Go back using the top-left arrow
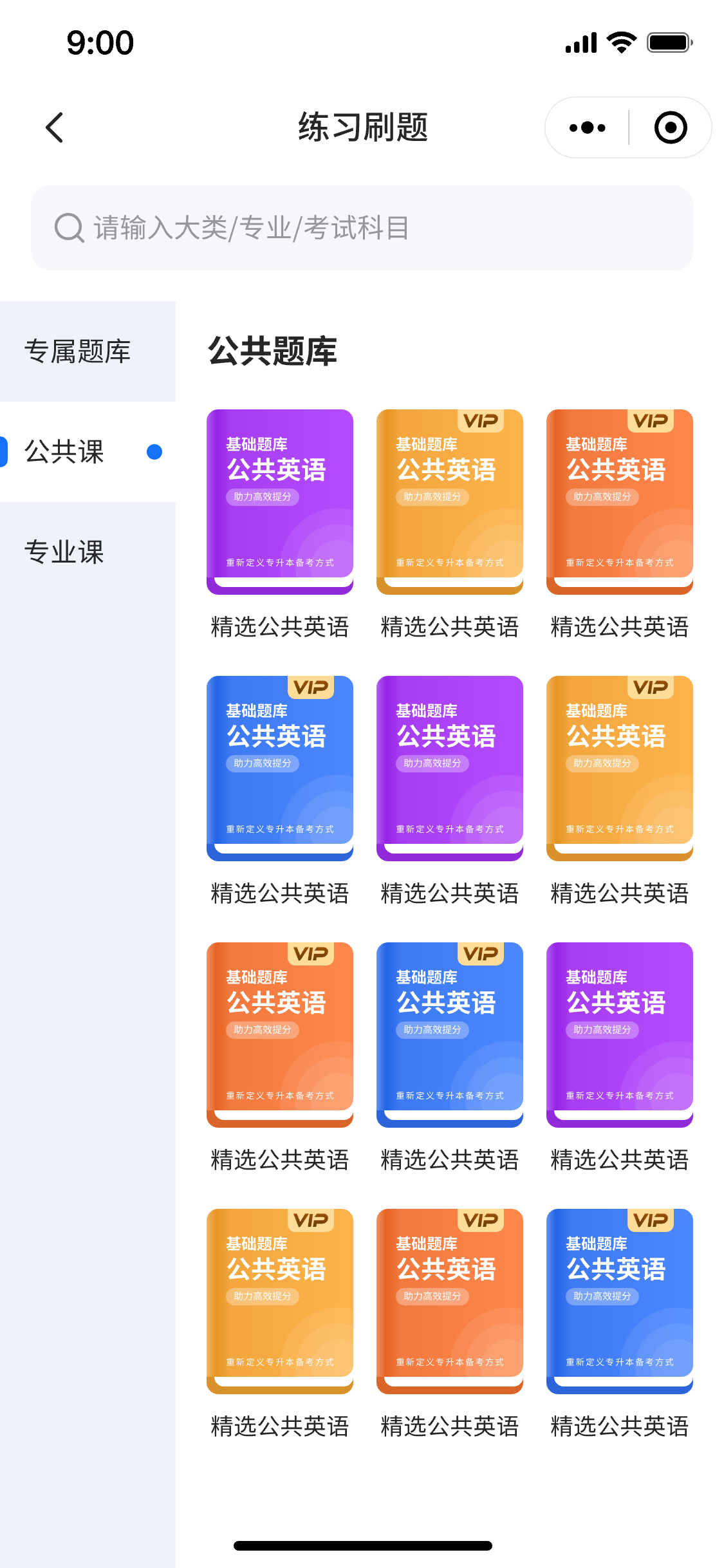The height and width of the screenshot is (1568, 724). coord(55,127)
